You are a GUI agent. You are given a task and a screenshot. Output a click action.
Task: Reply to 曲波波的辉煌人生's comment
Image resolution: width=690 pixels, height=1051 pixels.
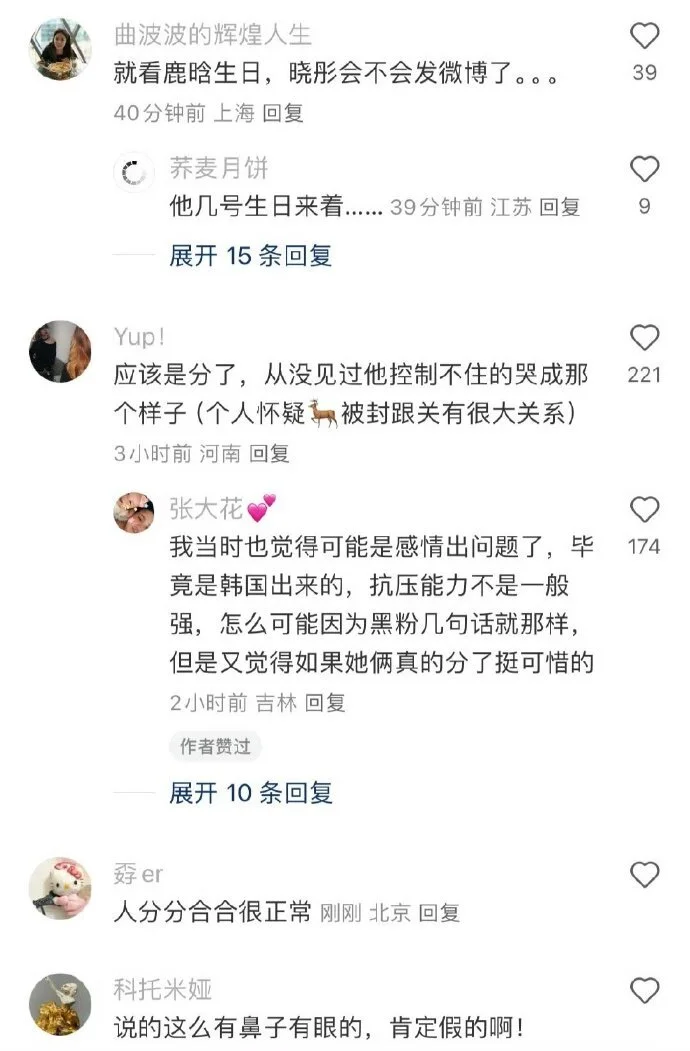click(283, 114)
